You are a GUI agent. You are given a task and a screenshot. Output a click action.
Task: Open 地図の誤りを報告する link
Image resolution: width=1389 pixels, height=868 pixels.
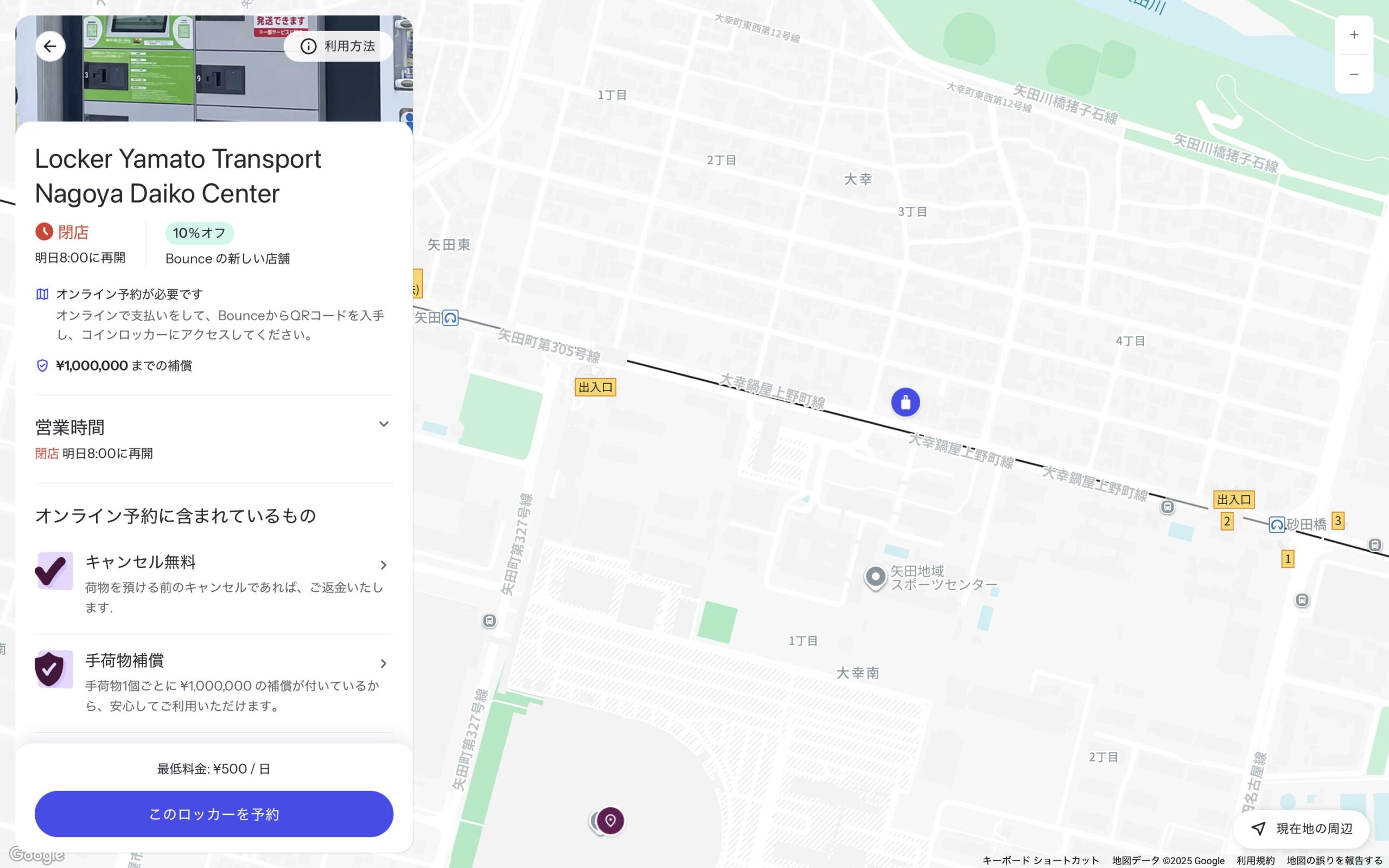pos(1334,860)
